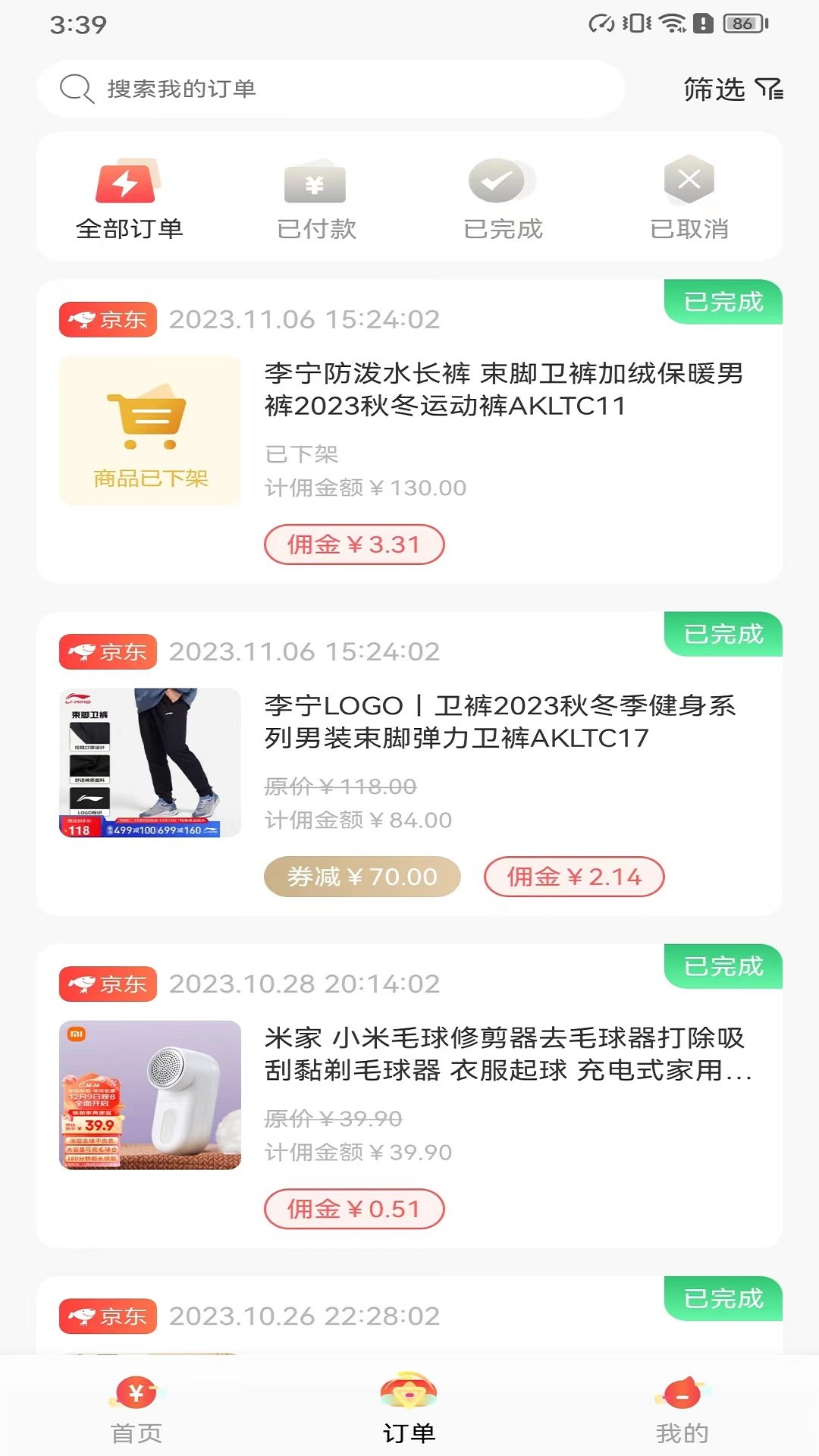
Task: Tap the search magnifier icon
Action: [73, 88]
